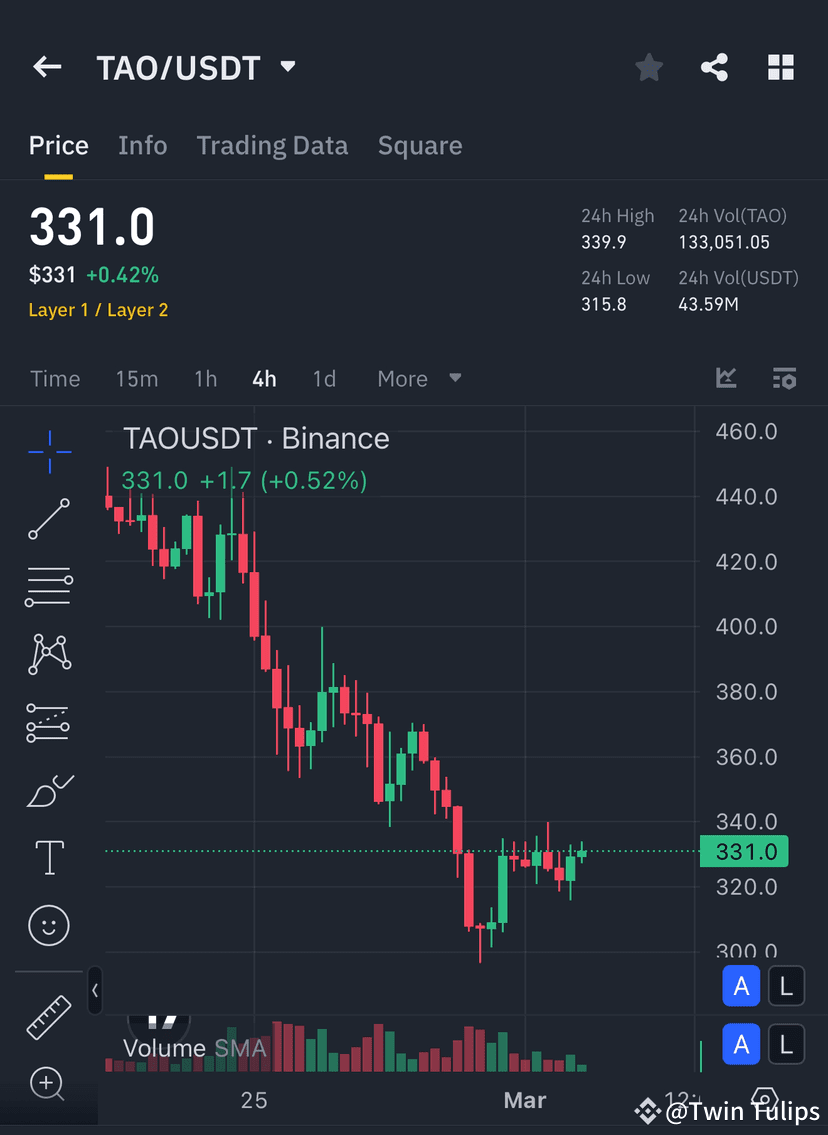Image resolution: width=828 pixels, height=1135 pixels.
Task: Open the TAO/USDT pair selector dropdown
Action: pyautogui.click(x=287, y=66)
